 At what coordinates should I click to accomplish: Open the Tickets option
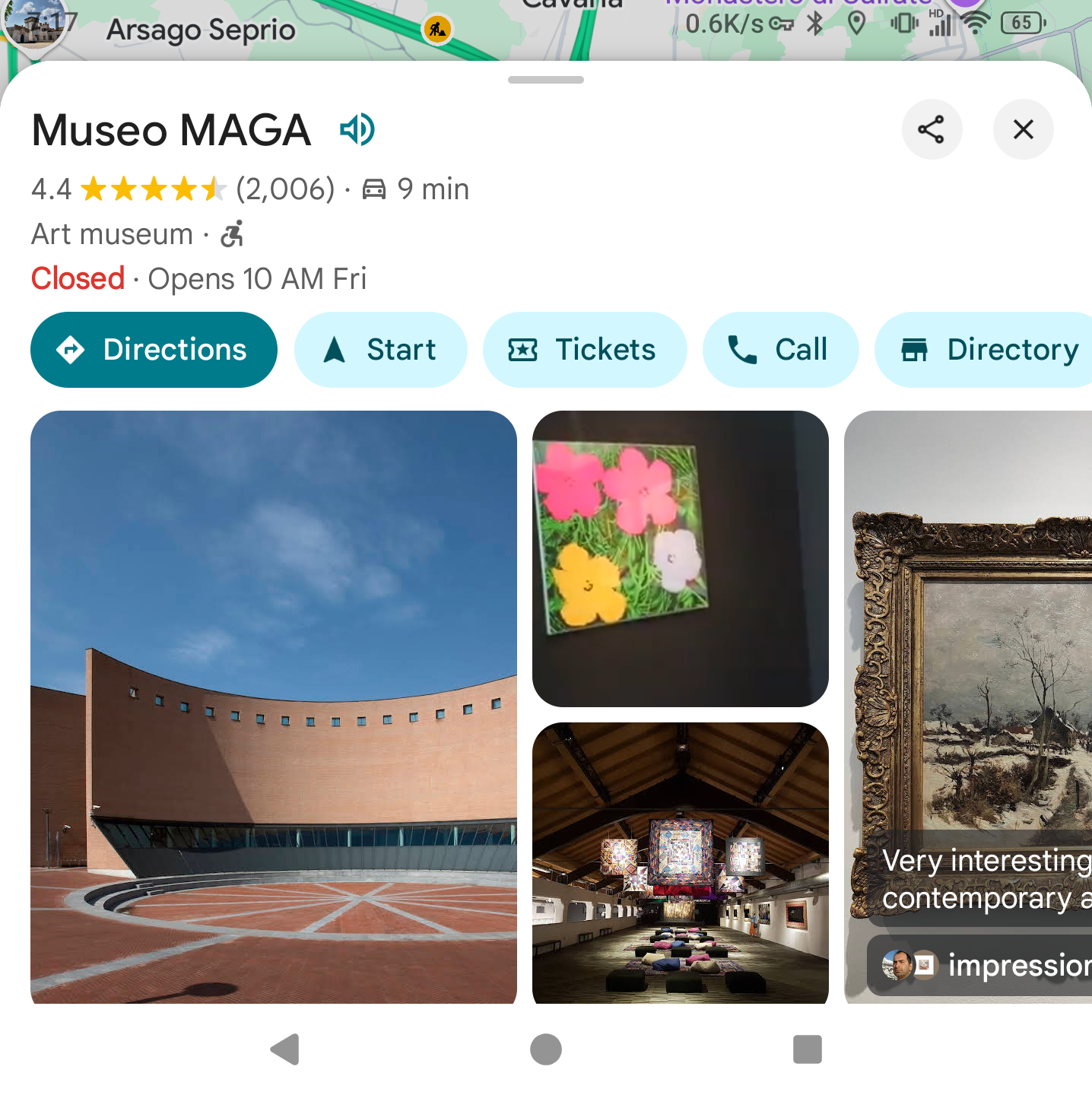click(584, 350)
